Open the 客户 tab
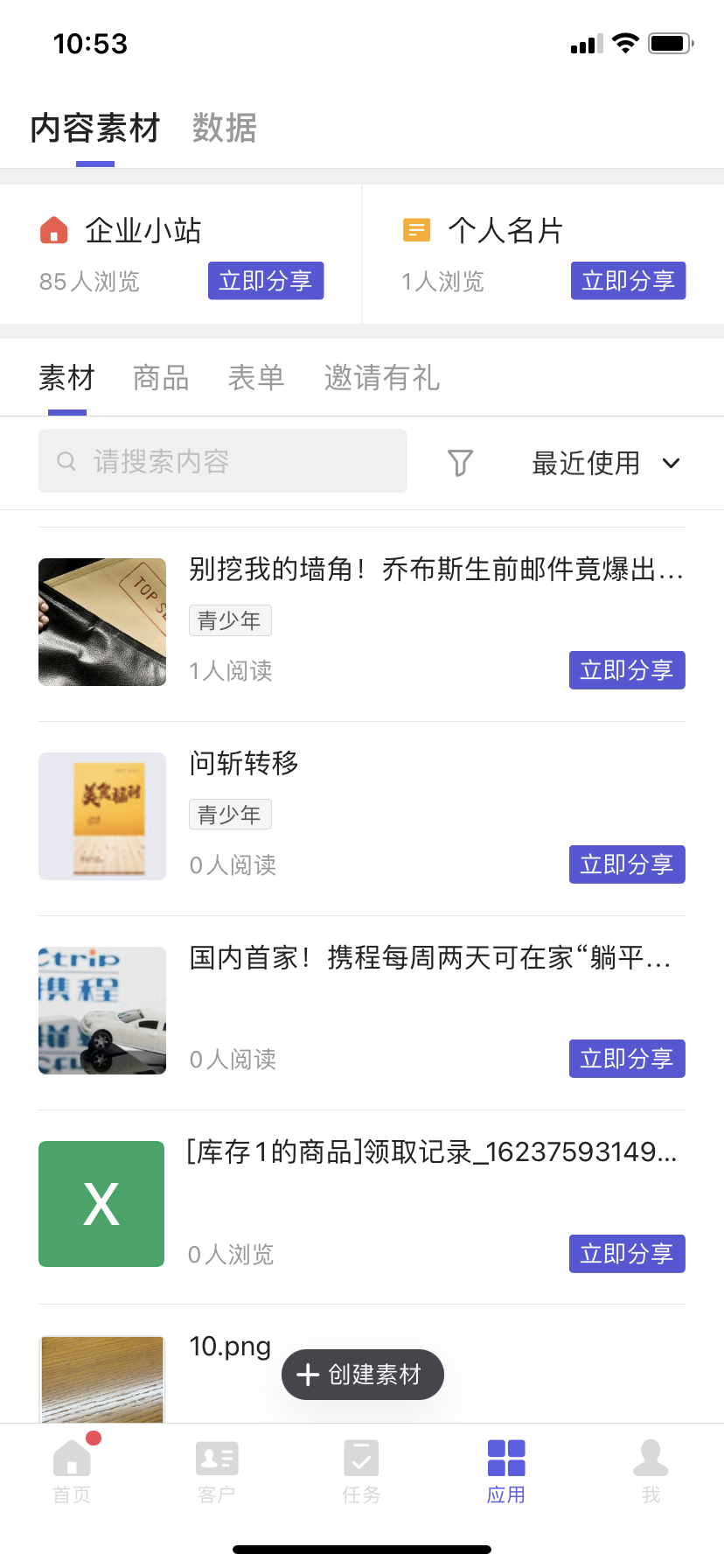The image size is (724, 1568). [x=217, y=1472]
